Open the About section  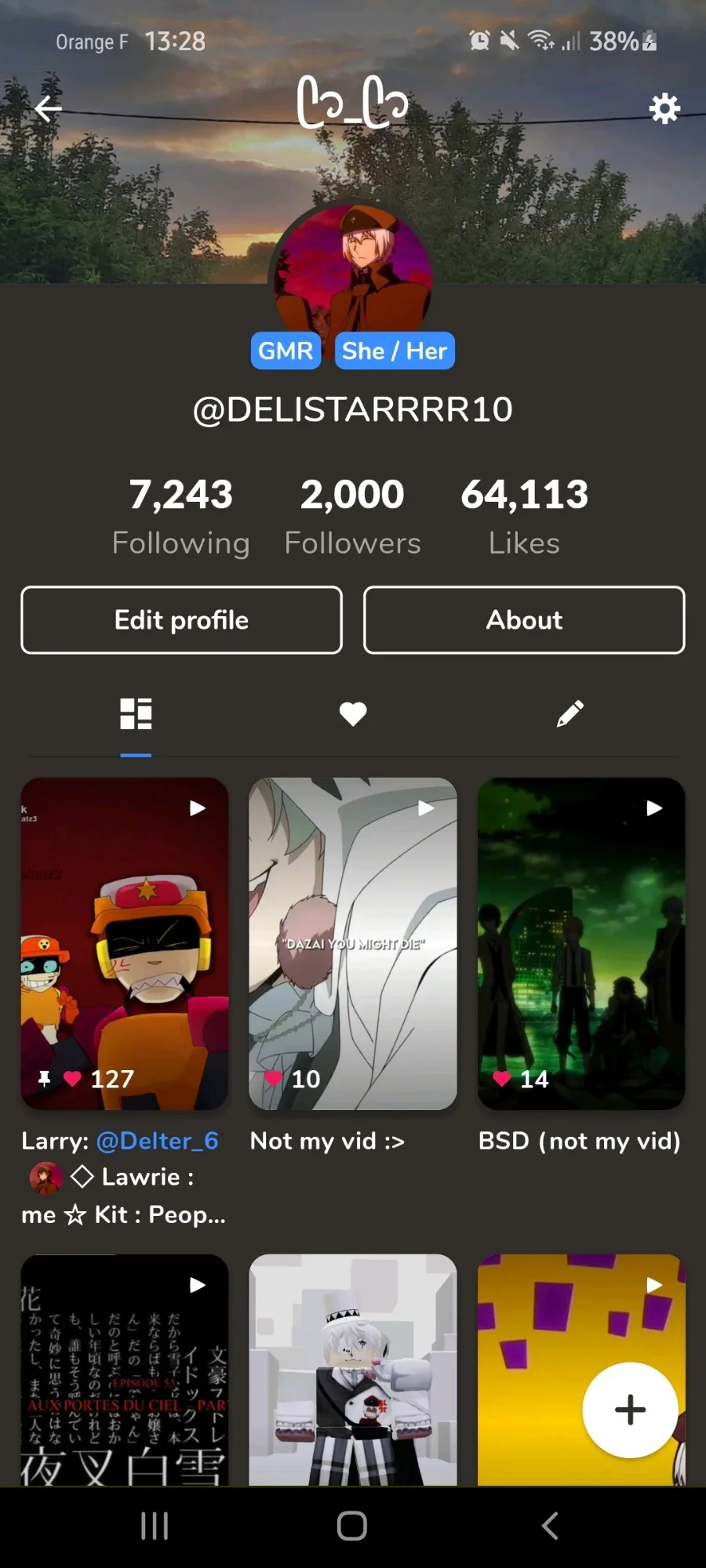(x=524, y=620)
